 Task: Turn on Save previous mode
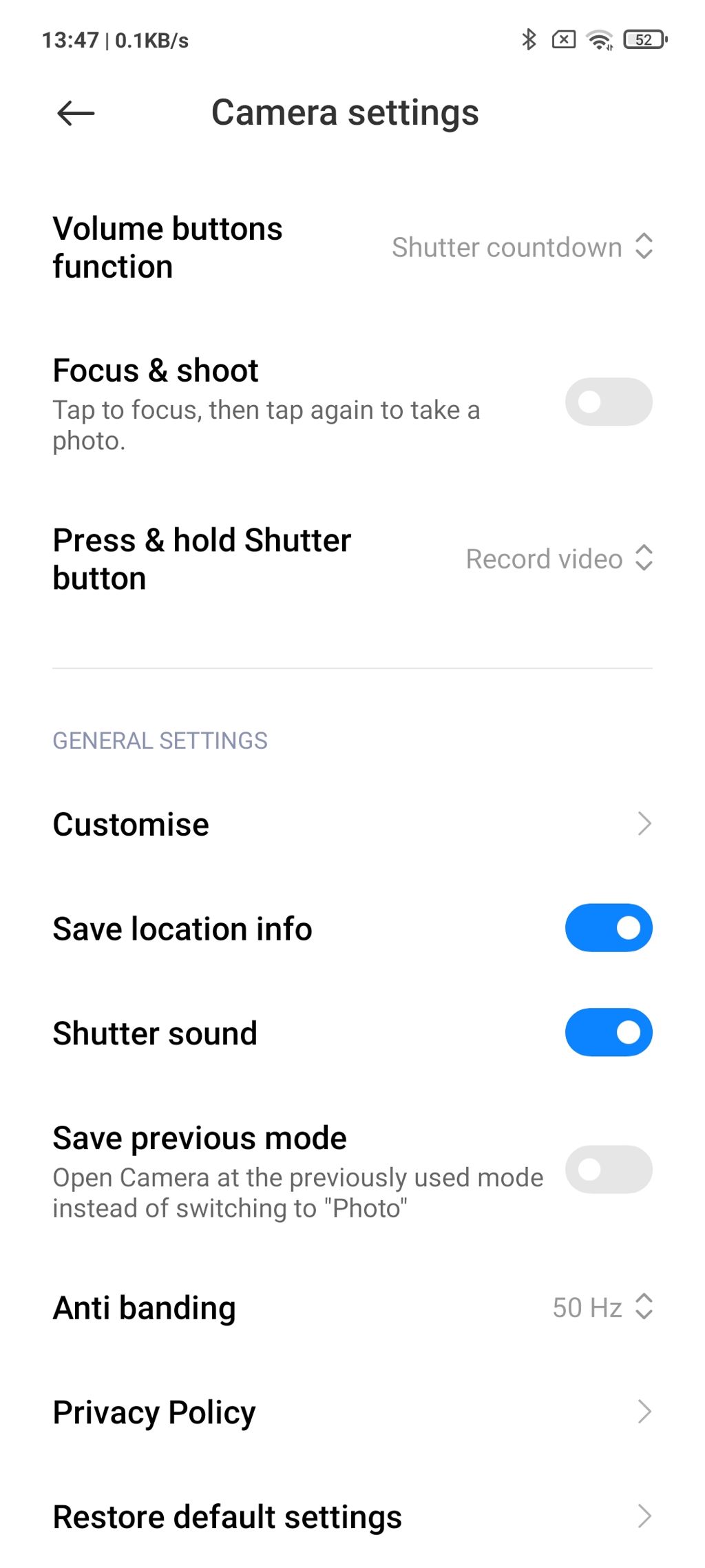[x=608, y=1169]
